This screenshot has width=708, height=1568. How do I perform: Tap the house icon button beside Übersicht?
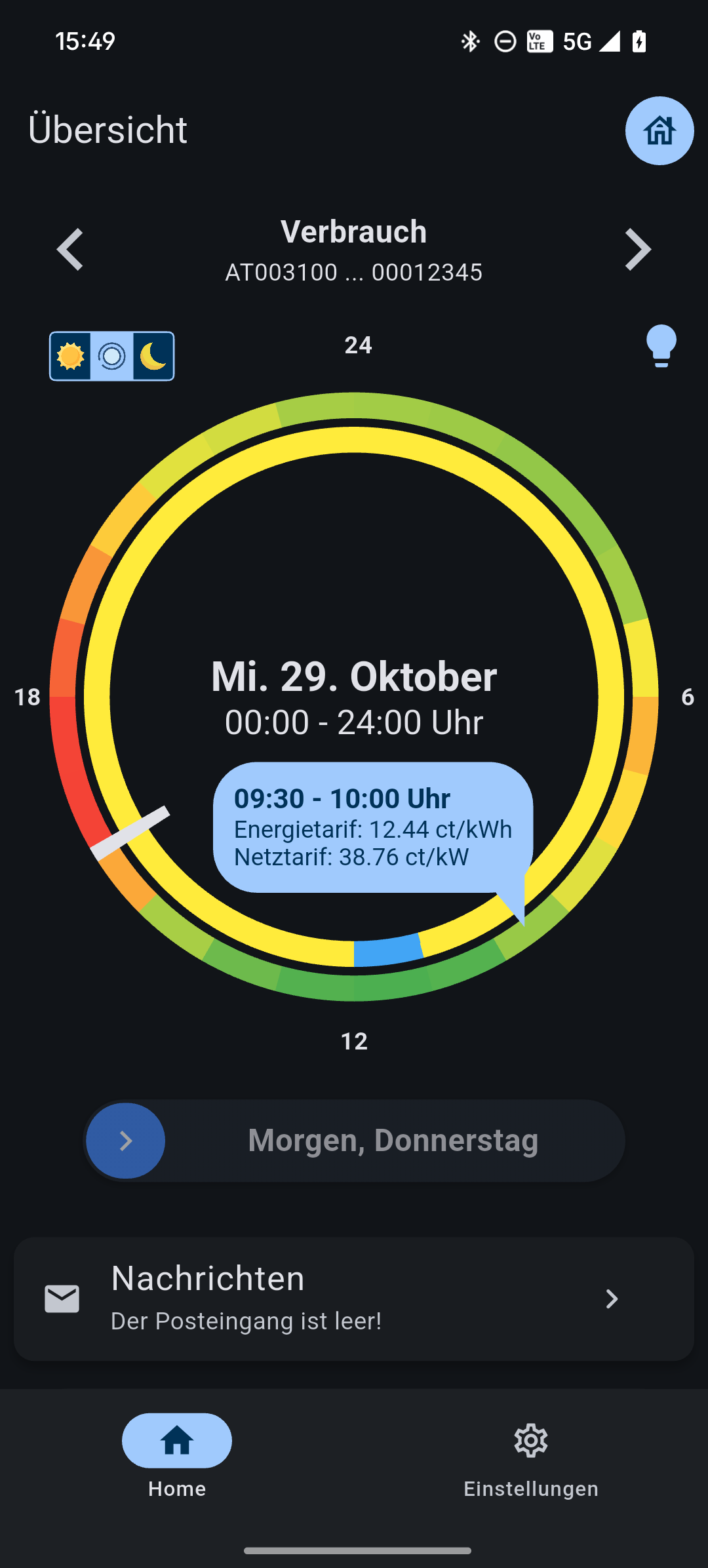pyautogui.click(x=659, y=130)
